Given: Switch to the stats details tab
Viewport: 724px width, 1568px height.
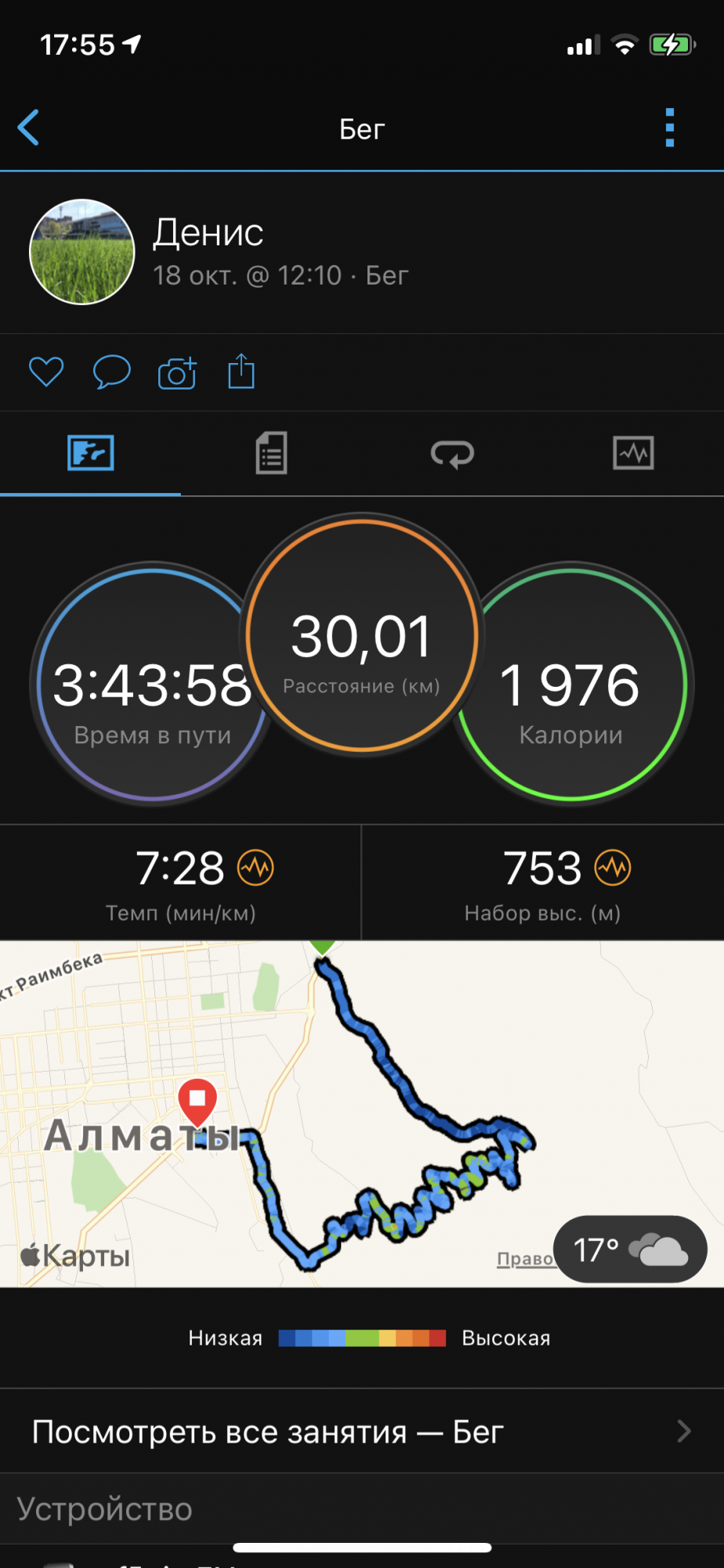Looking at the screenshot, I should coord(271,453).
